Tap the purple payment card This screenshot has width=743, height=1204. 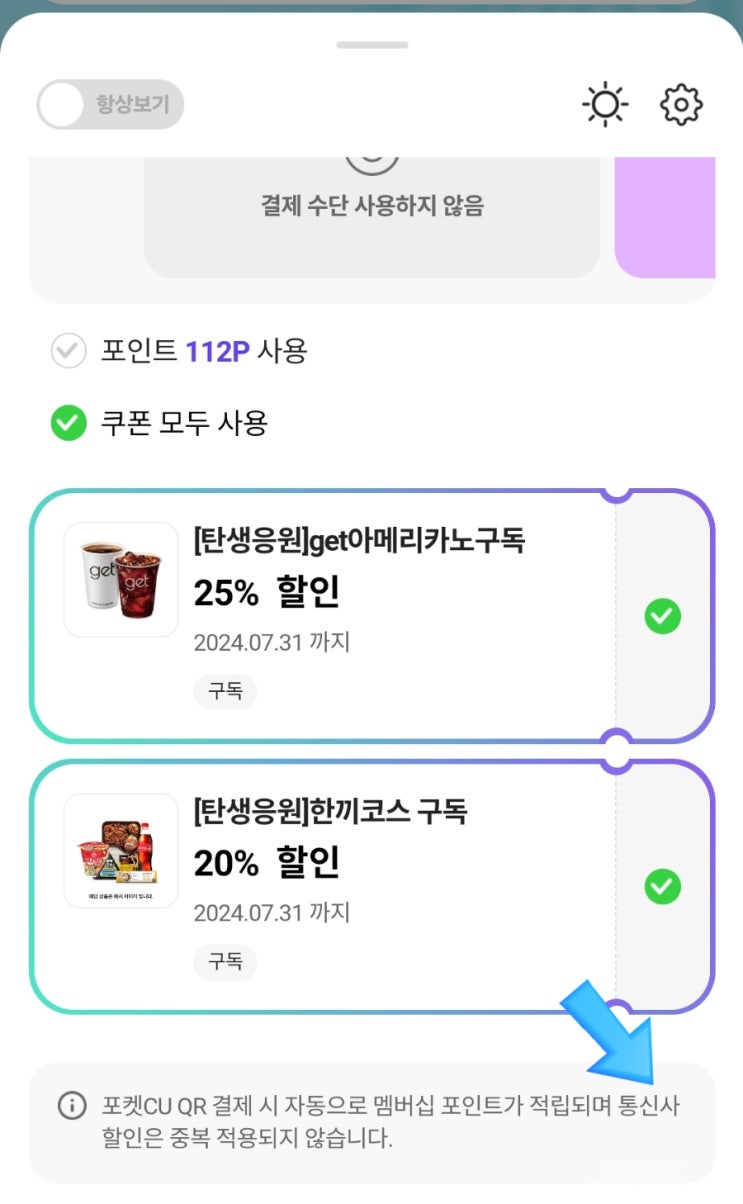pyautogui.click(x=665, y=217)
